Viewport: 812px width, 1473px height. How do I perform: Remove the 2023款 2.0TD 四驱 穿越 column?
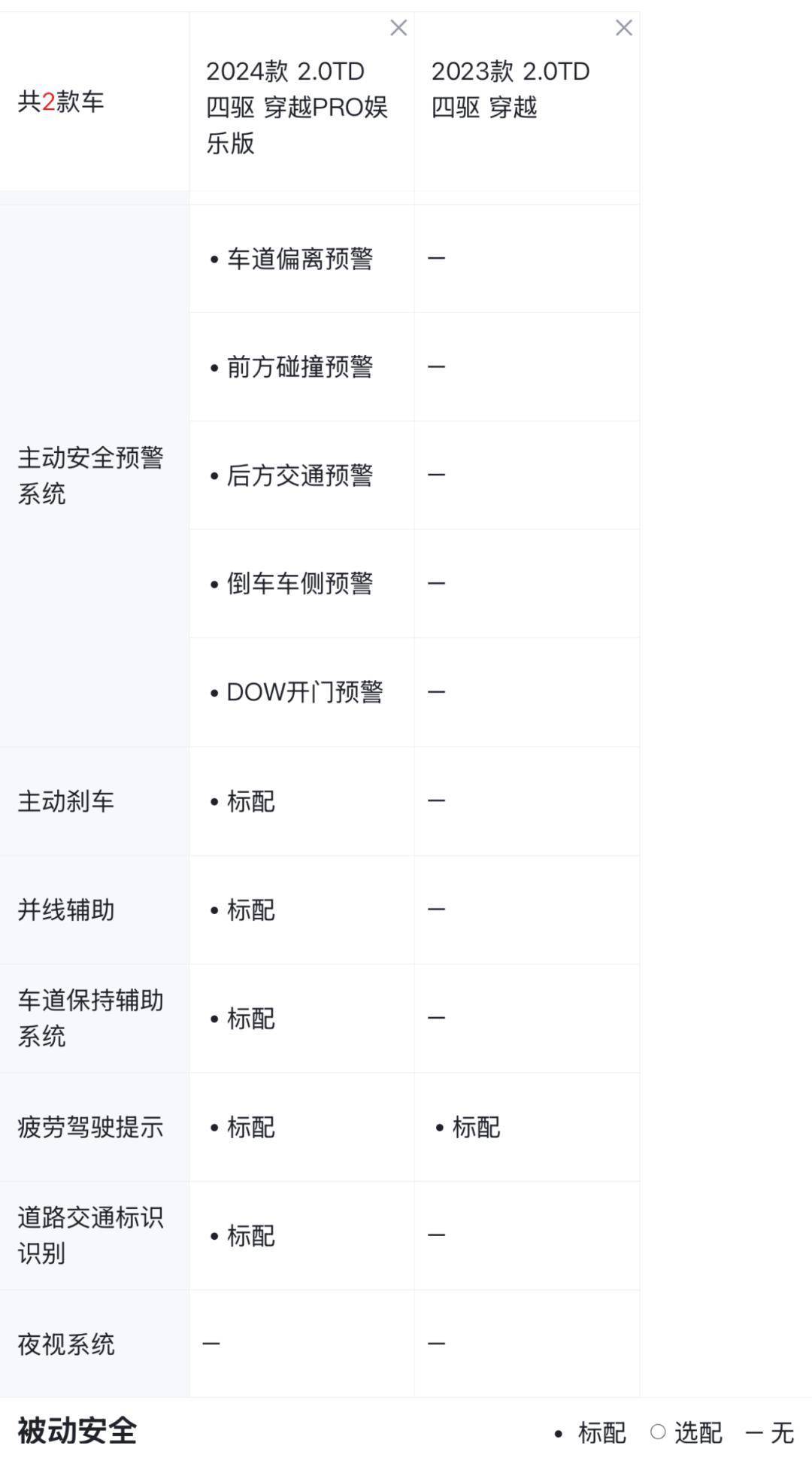point(623,28)
